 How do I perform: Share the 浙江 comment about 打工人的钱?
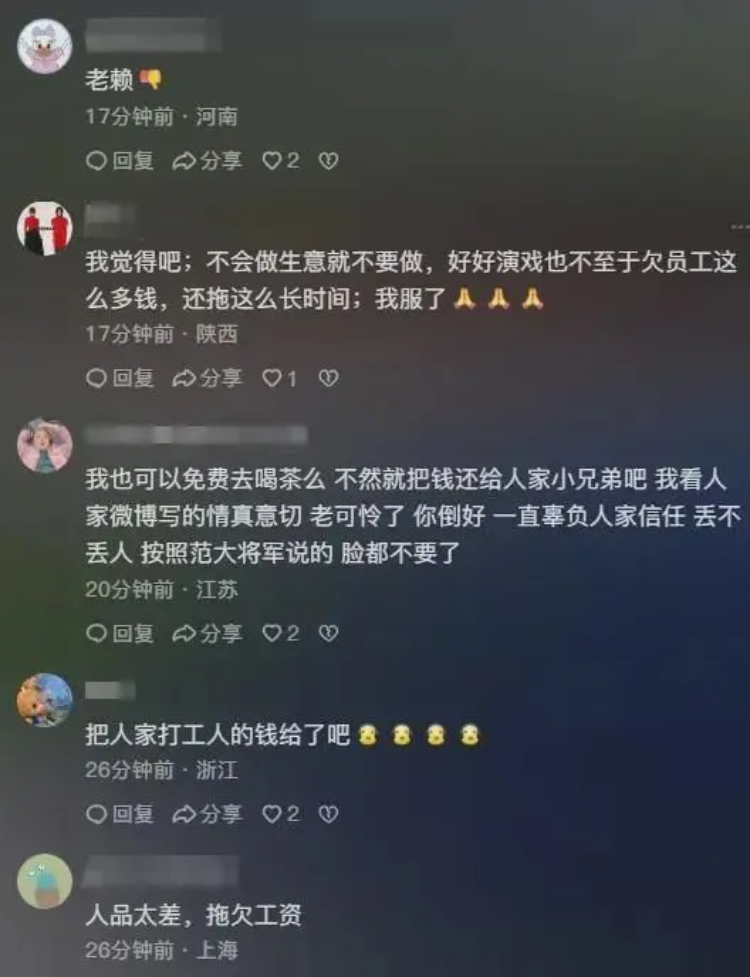click(x=208, y=814)
